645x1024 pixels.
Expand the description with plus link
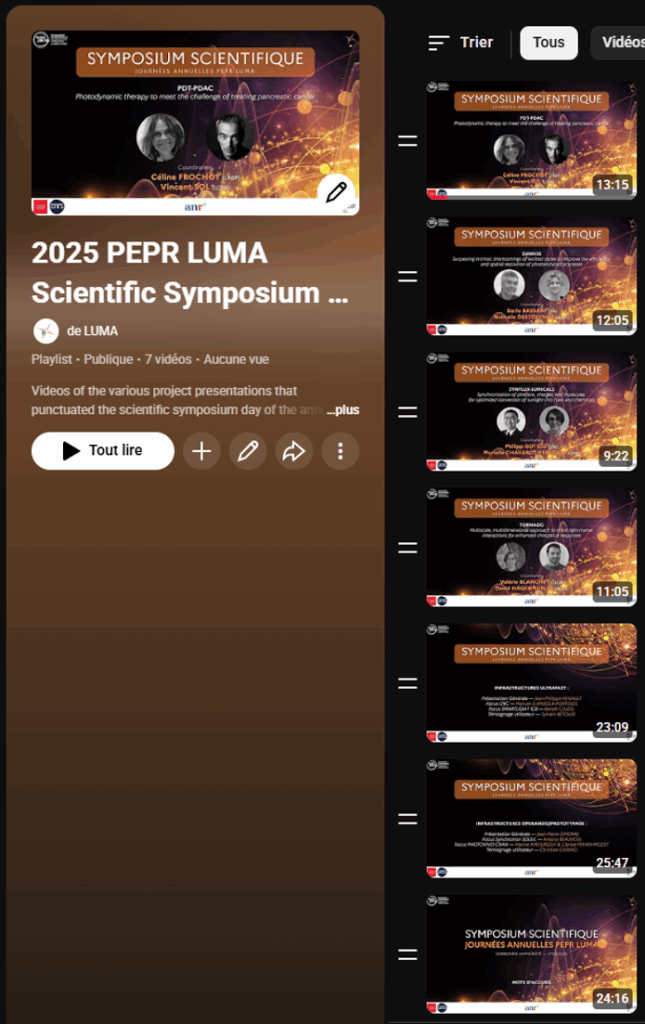(x=346, y=410)
